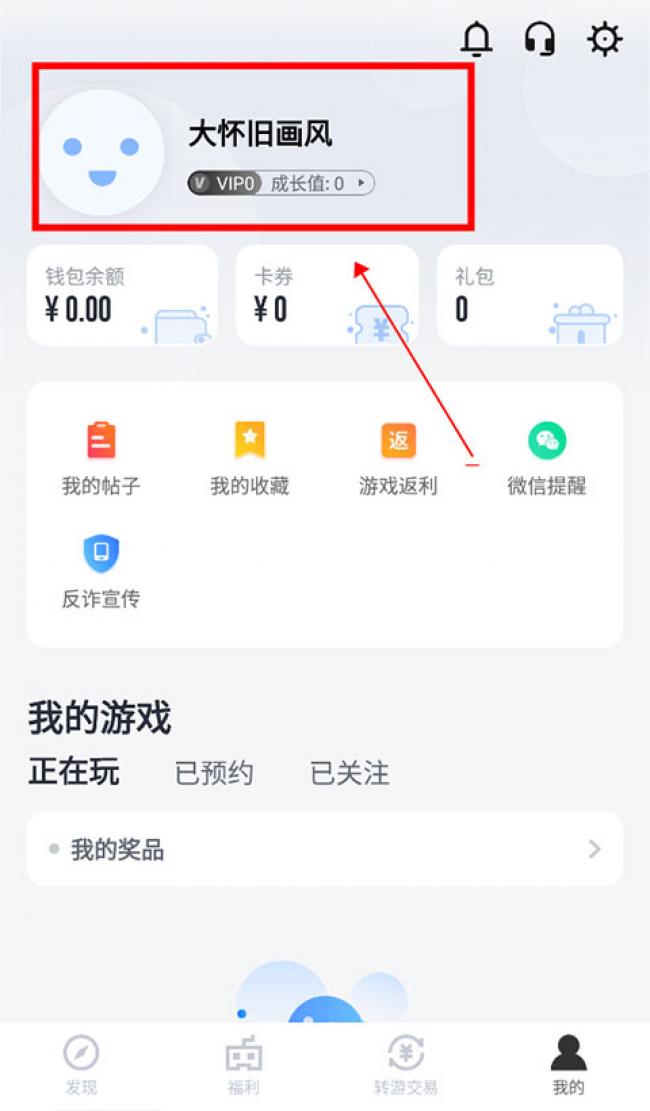This screenshot has height=1111, width=650.
Task: Switch to the 已预约 tab
Action: pyautogui.click(x=214, y=773)
